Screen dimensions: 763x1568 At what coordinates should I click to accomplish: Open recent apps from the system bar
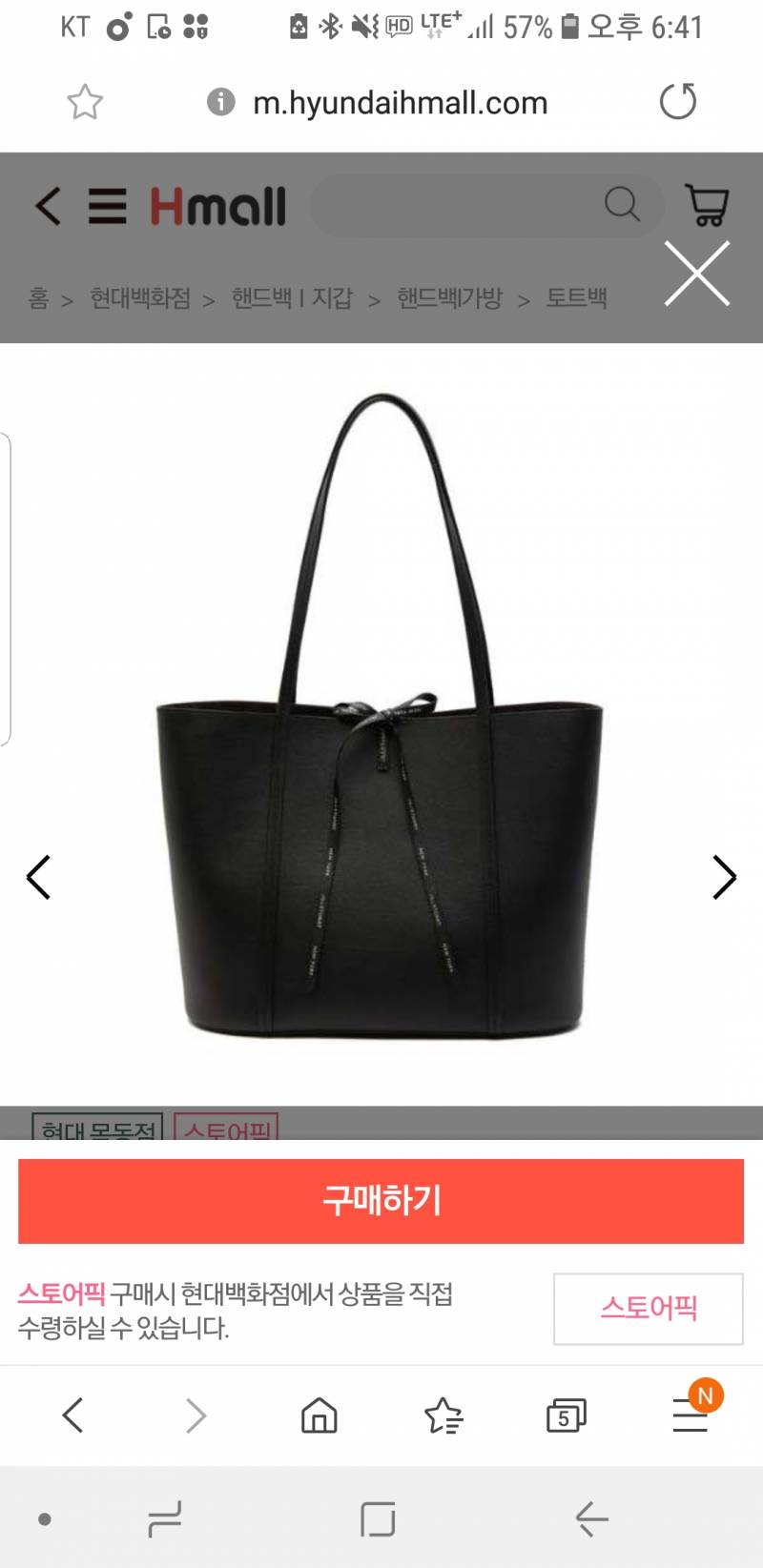(x=165, y=1518)
